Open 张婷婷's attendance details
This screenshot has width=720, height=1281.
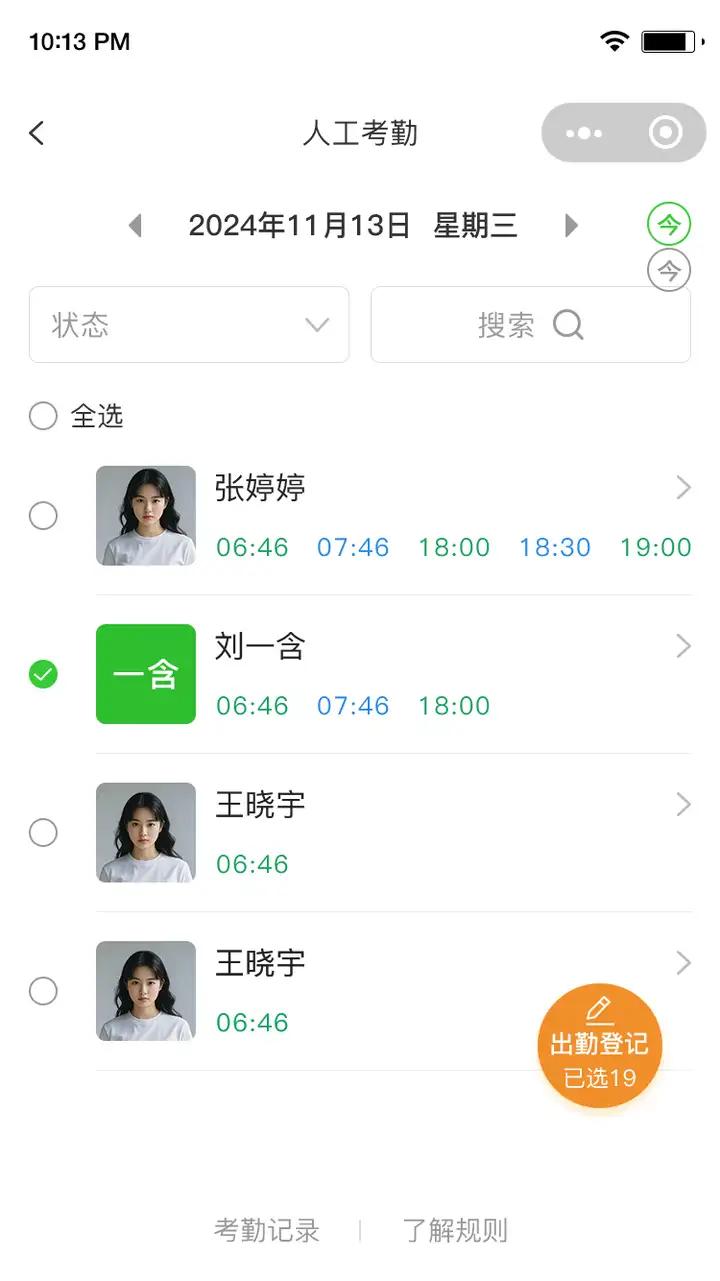684,488
